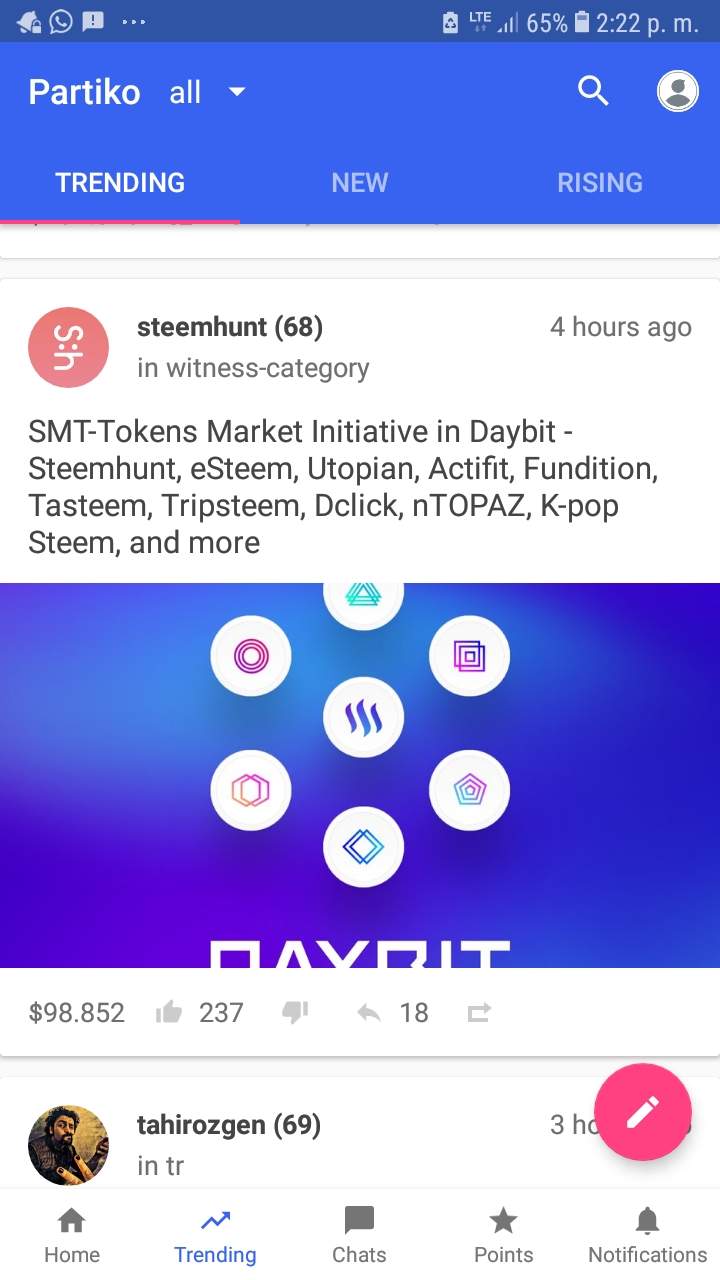Go to the Home tab
720x1280 pixels.
click(71, 1235)
